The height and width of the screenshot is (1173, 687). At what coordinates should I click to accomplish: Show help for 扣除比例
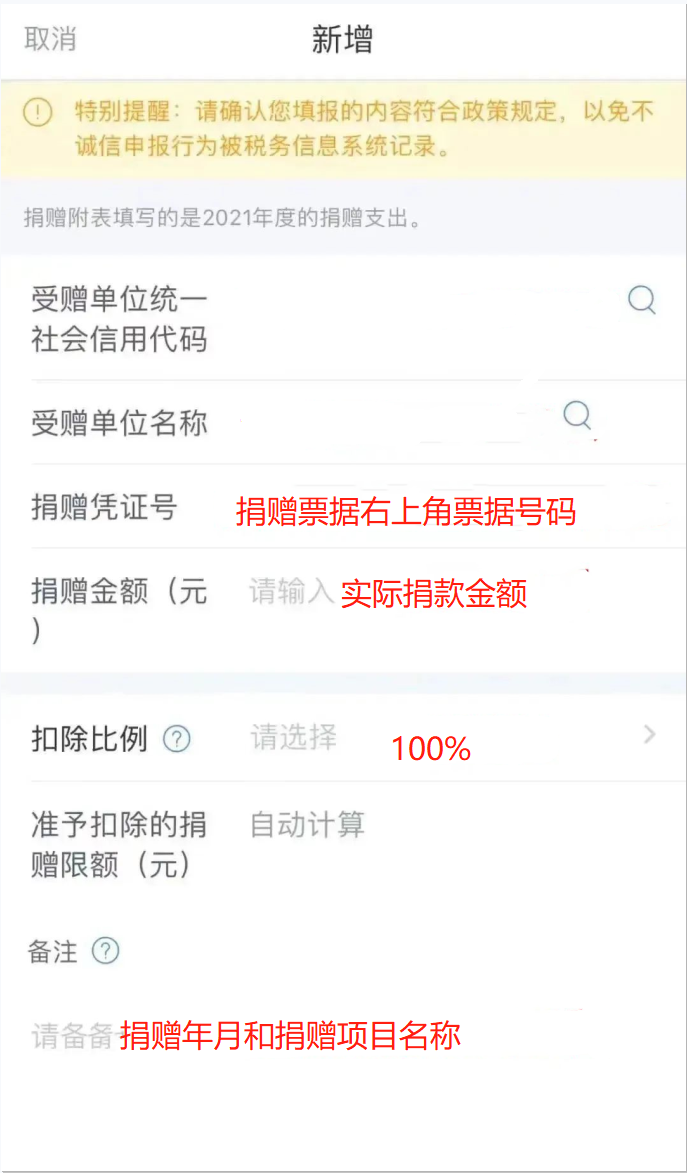[177, 740]
